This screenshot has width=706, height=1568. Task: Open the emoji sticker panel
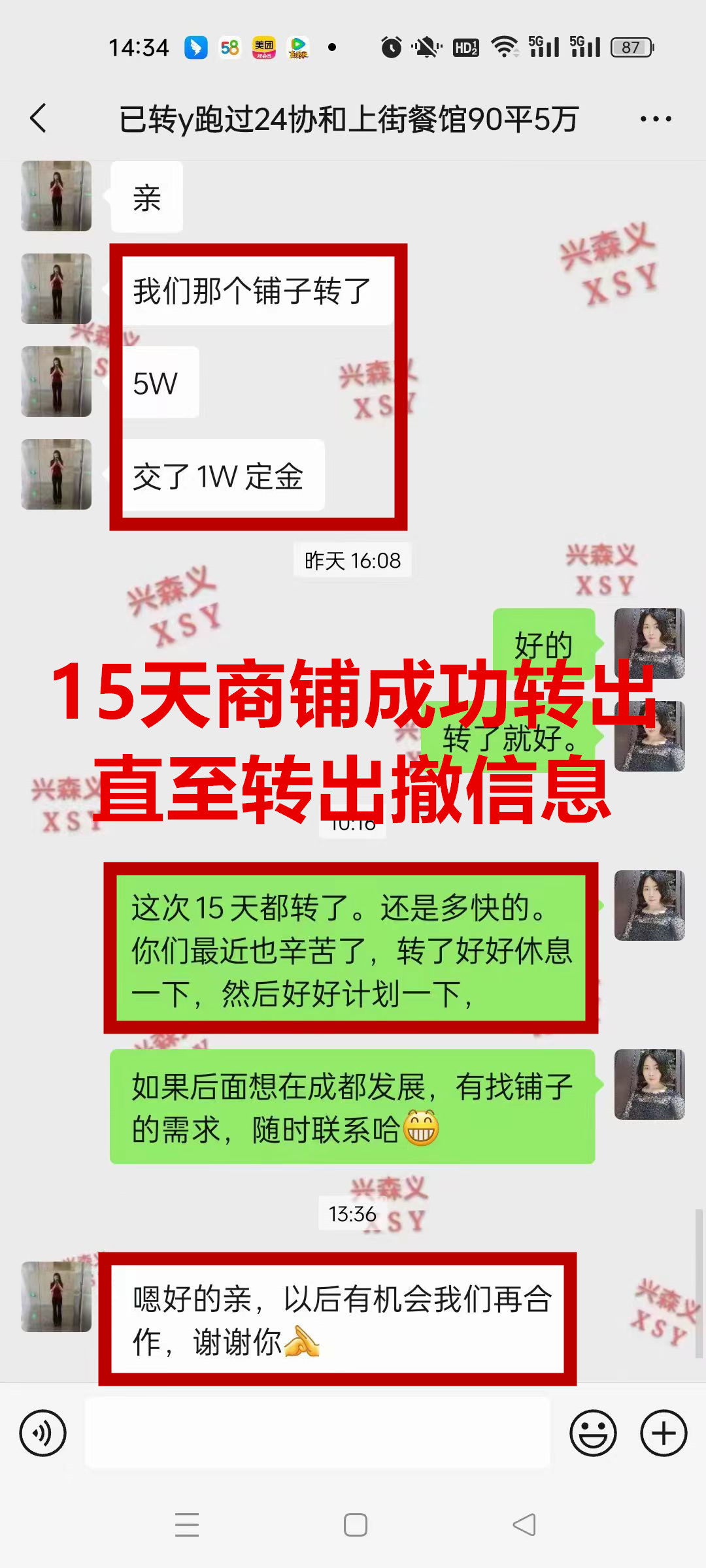click(x=593, y=1433)
